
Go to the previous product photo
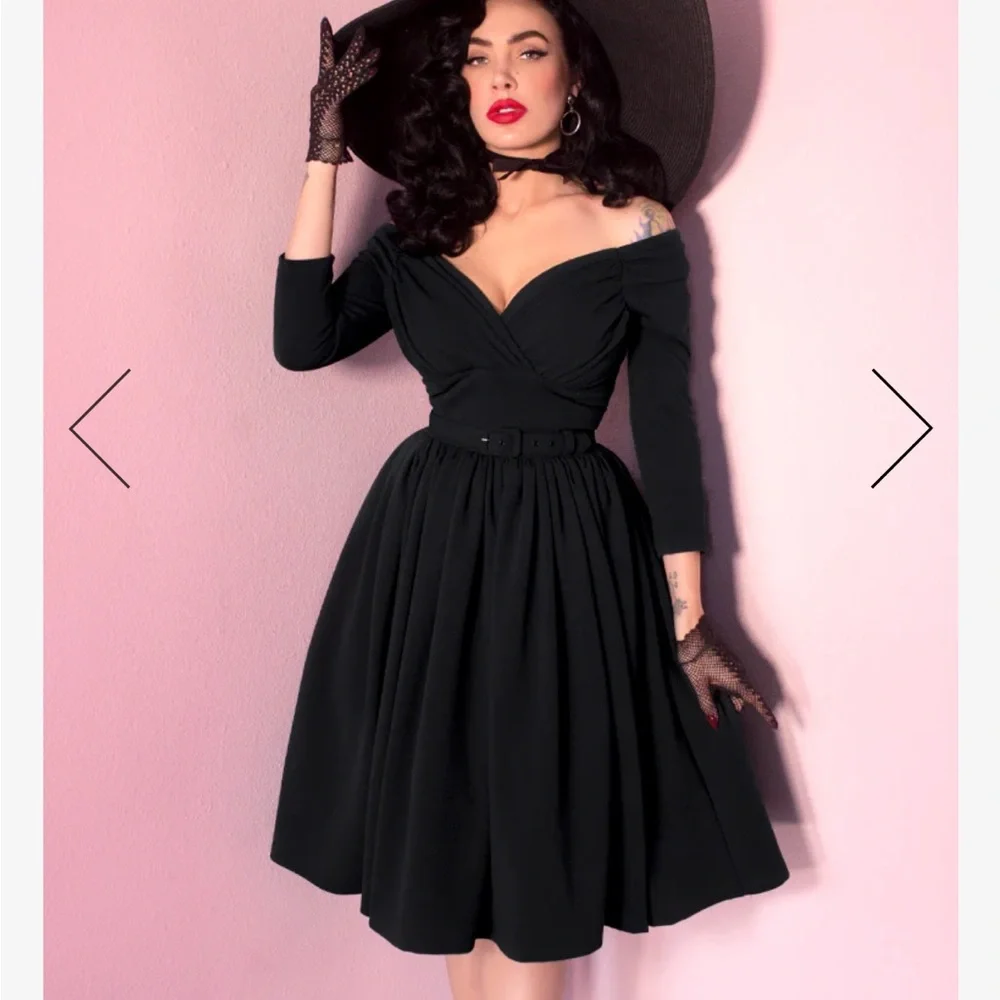[x=100, y=428]
